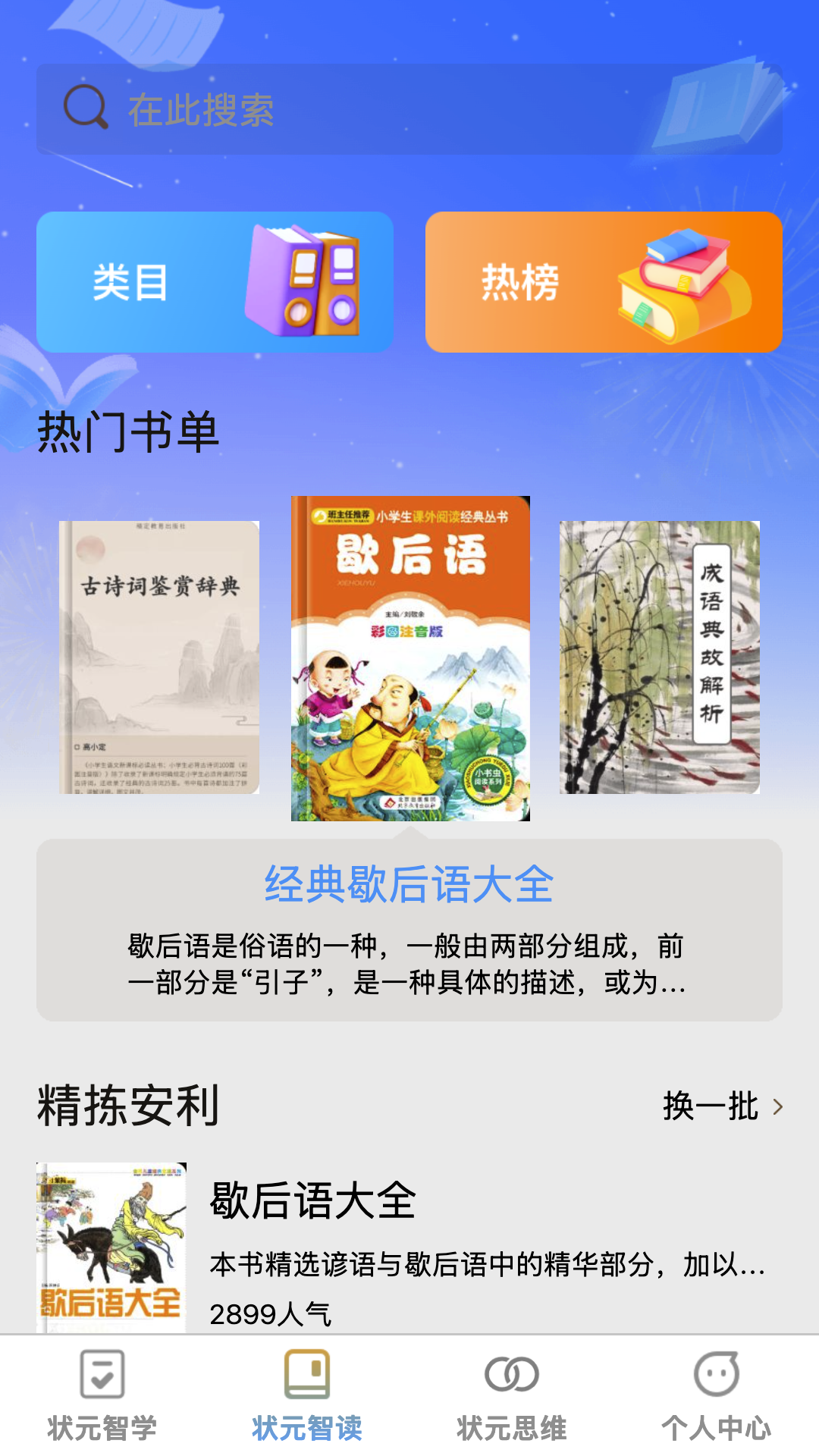Tap 换一批 to refresh recommendations
Image resolution: width=819 pixels, height=1456 pixels.
click(722, 1106)
